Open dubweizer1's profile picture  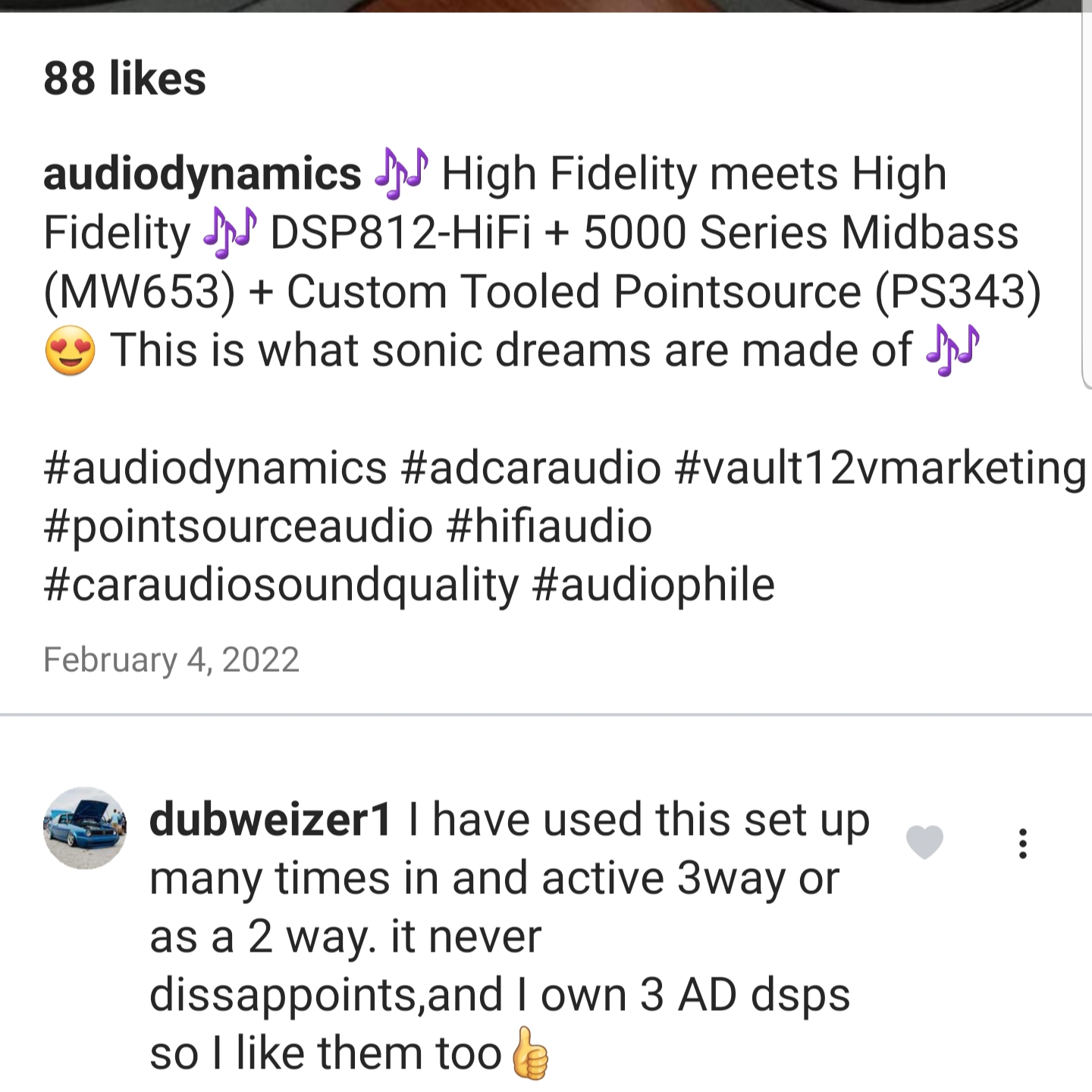coord(85,828)
